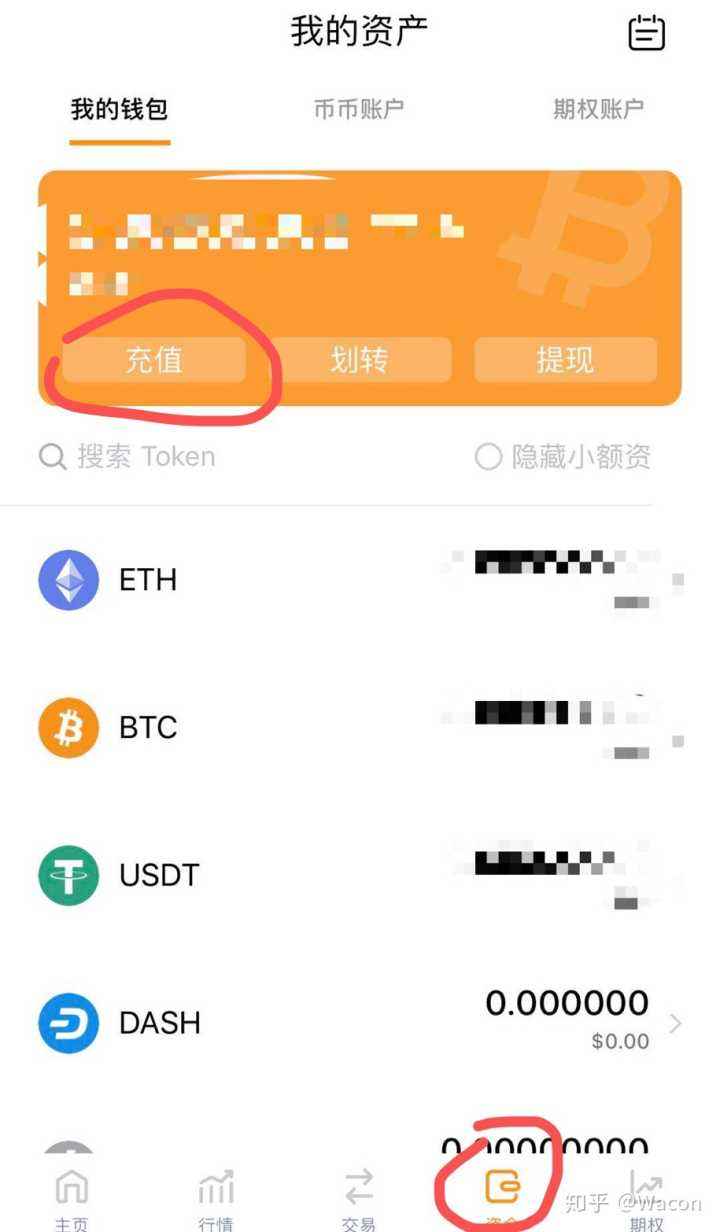Tap the 提现 withdraw button
Viewport: 720px width, 1232px height.
565,360
